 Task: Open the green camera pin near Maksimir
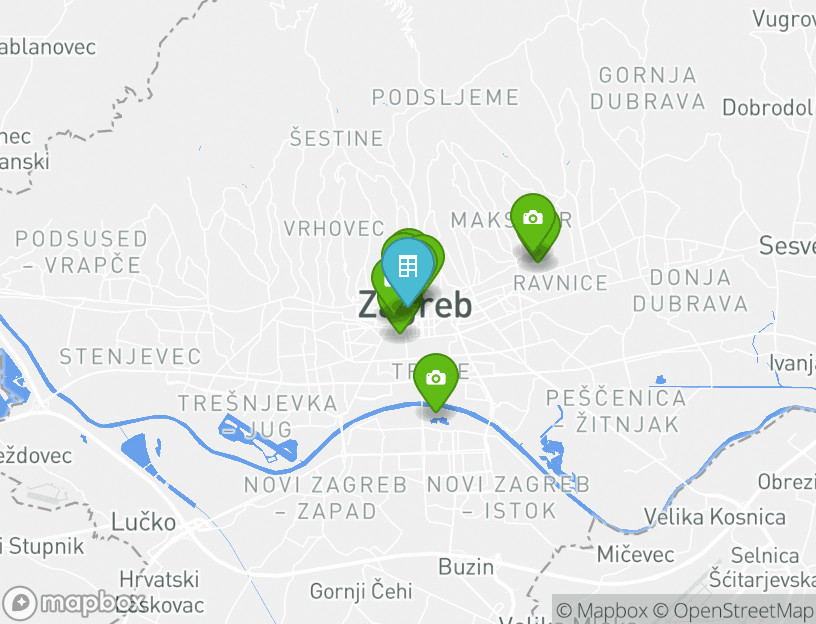point(533,217)
